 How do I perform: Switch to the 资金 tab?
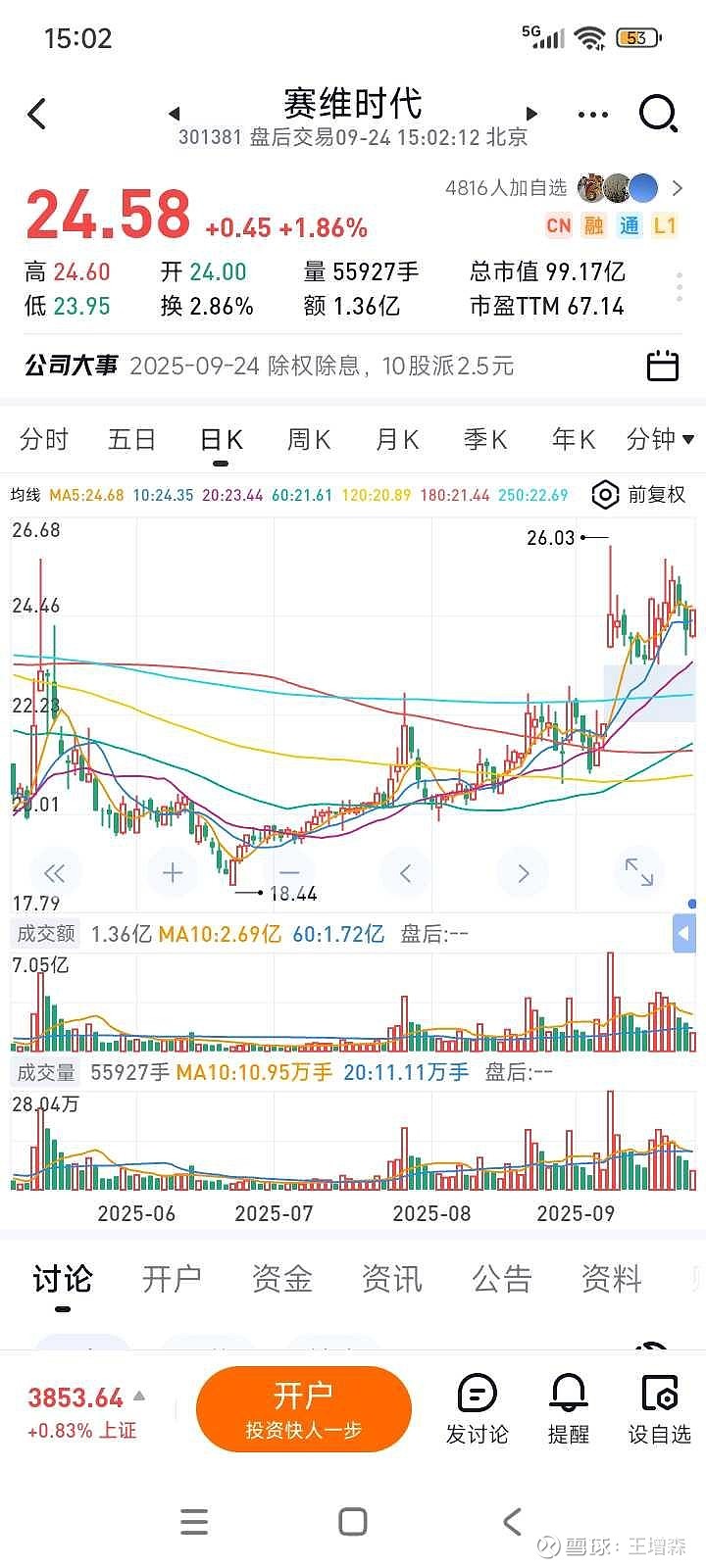pos(281,1278)
